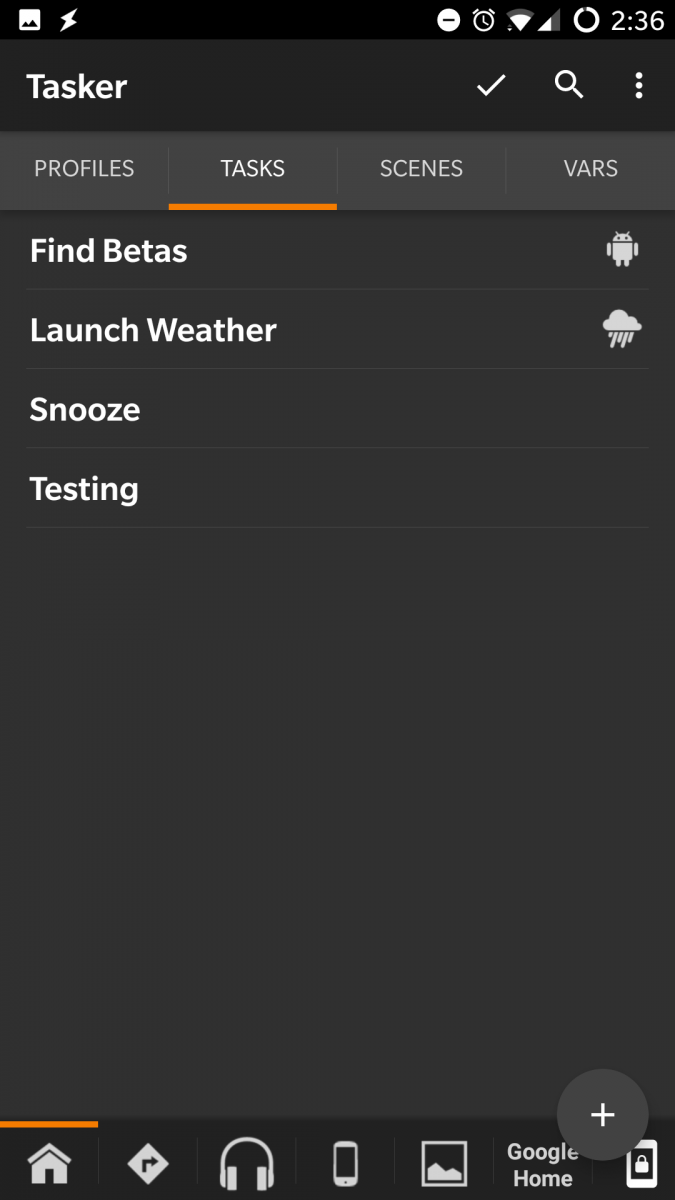The image size is (675, 1200).
Task: Tap the checkmark apply icon
Action: pyautogui.click(x=491, y=86)
